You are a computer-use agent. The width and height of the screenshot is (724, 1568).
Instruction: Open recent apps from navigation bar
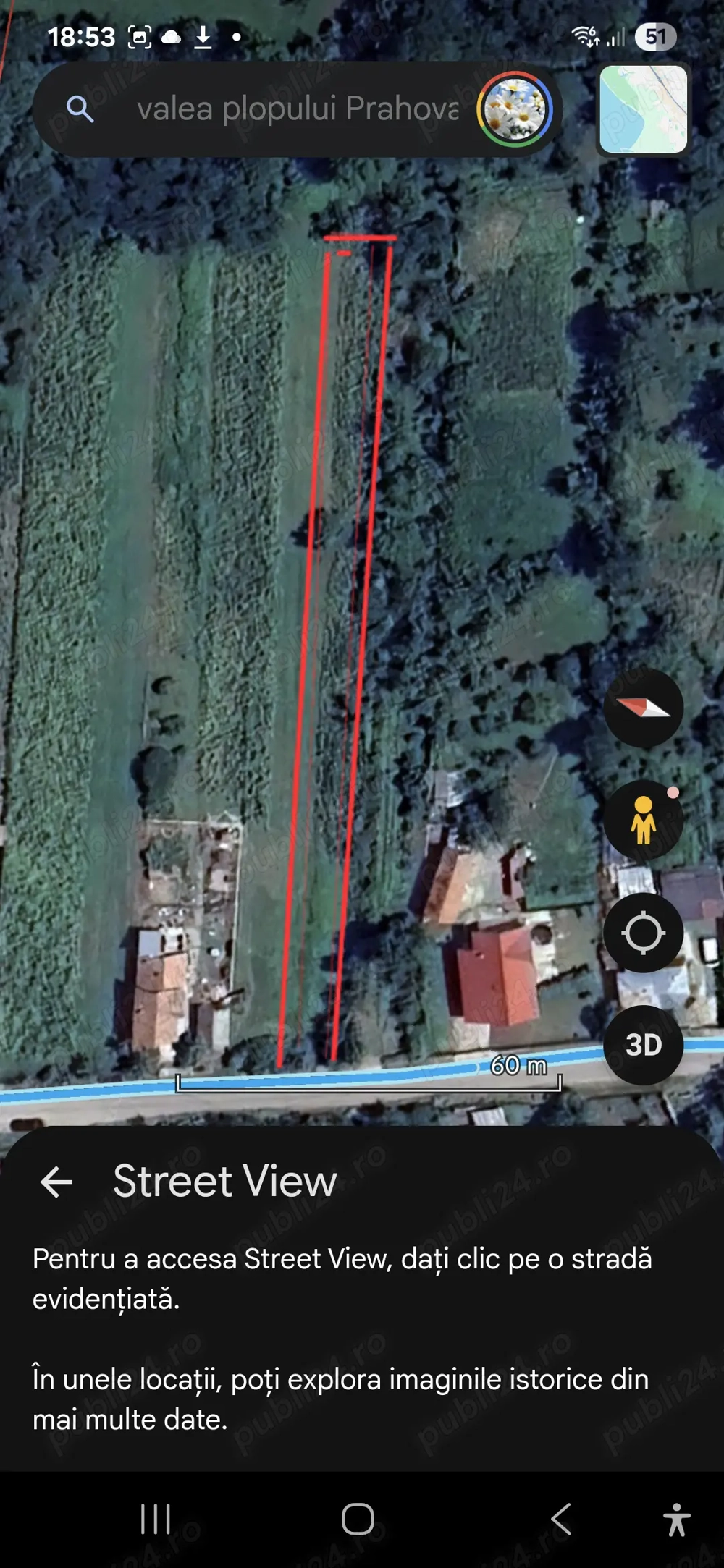click(154, 1520)
